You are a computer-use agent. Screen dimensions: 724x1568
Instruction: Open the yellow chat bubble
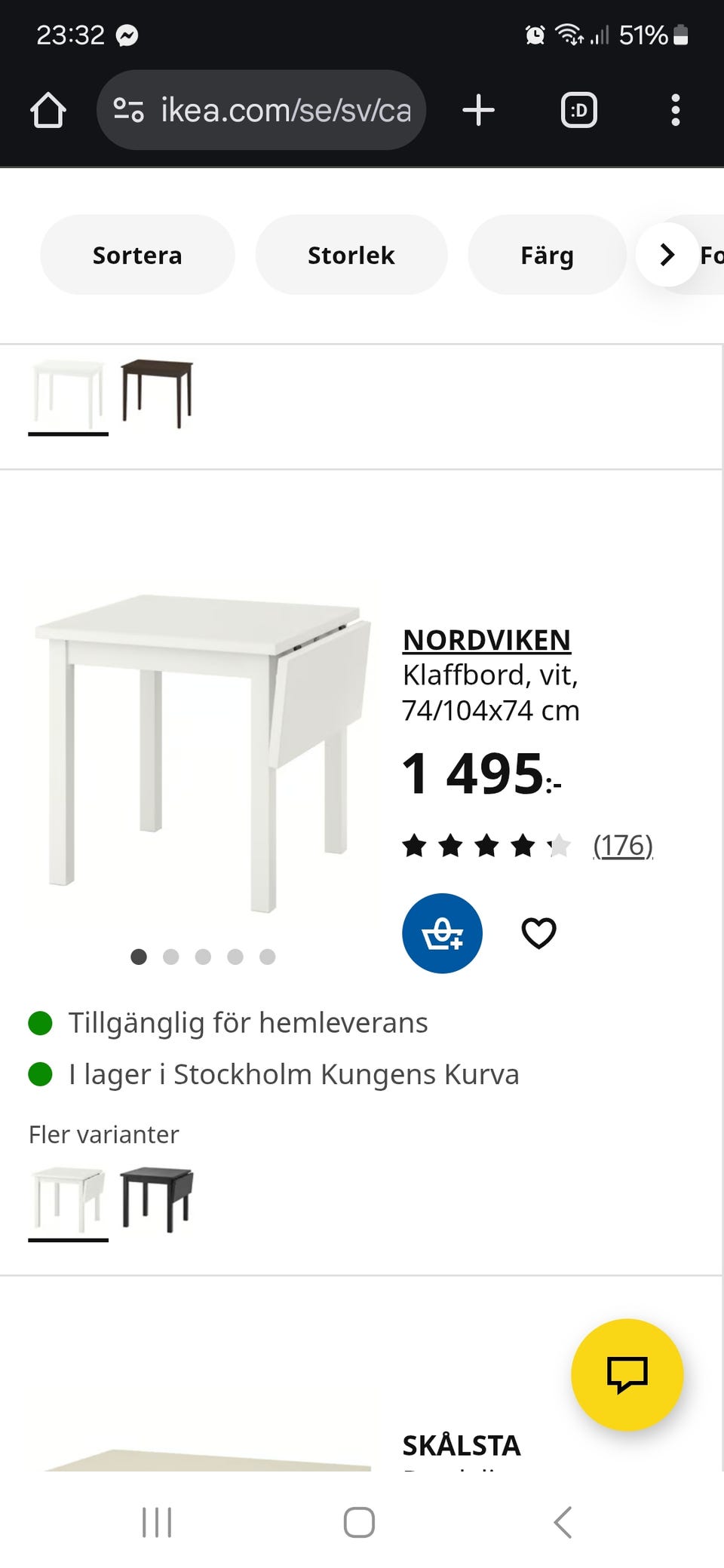click(628, 1374)
